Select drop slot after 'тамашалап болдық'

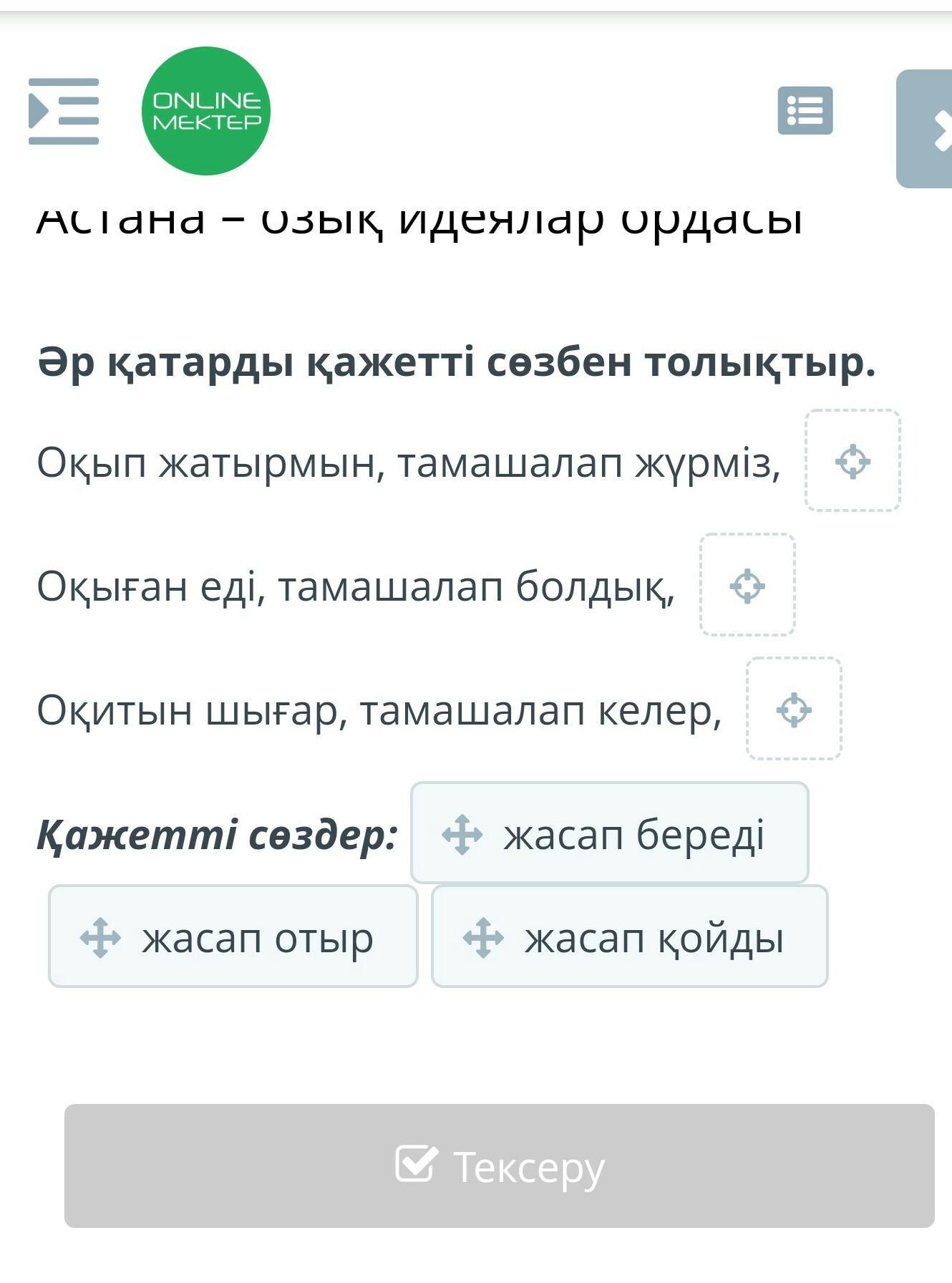point(747,585)
